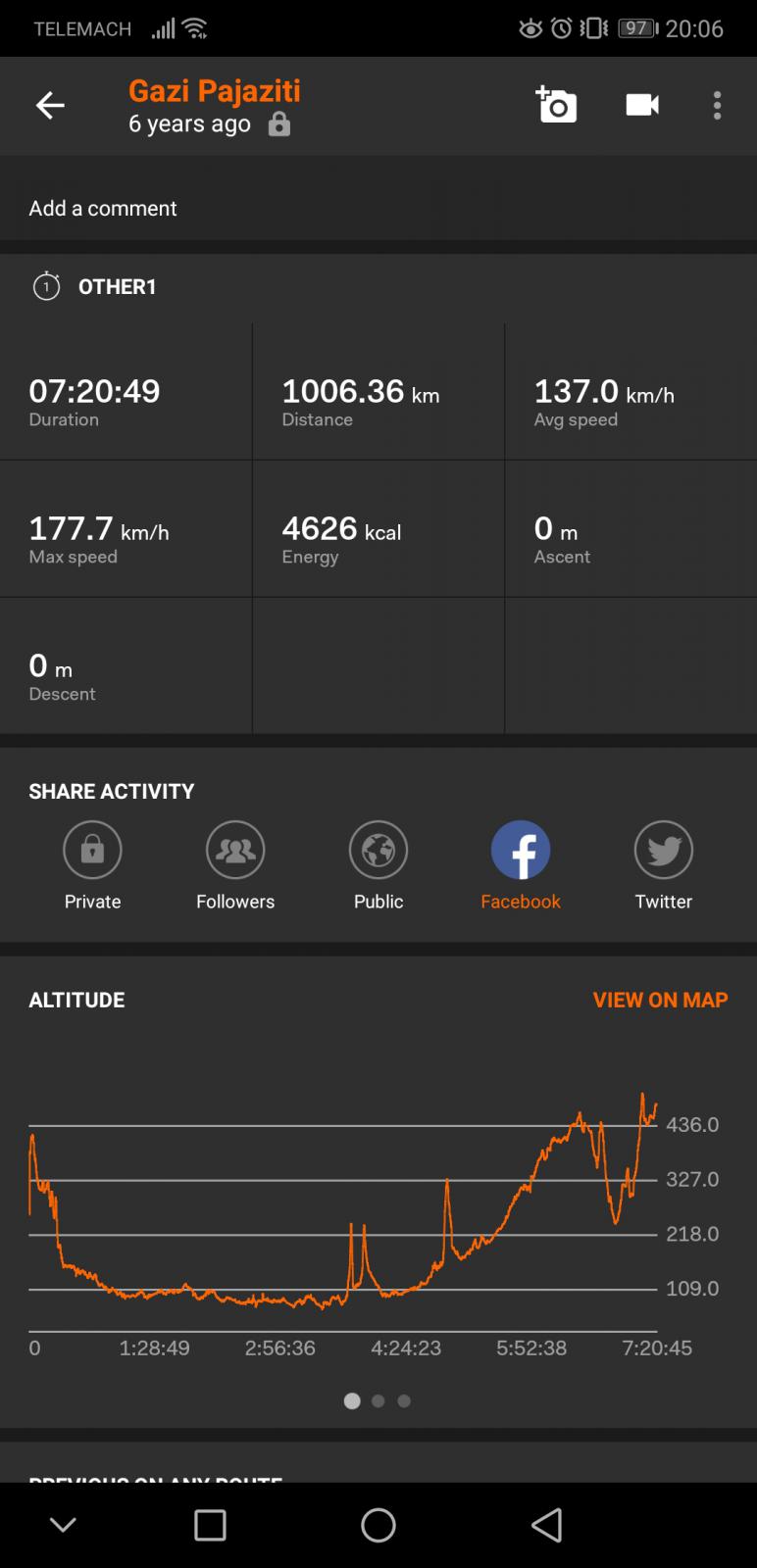
Task: Open View on Map
Action: (660, 1000)
